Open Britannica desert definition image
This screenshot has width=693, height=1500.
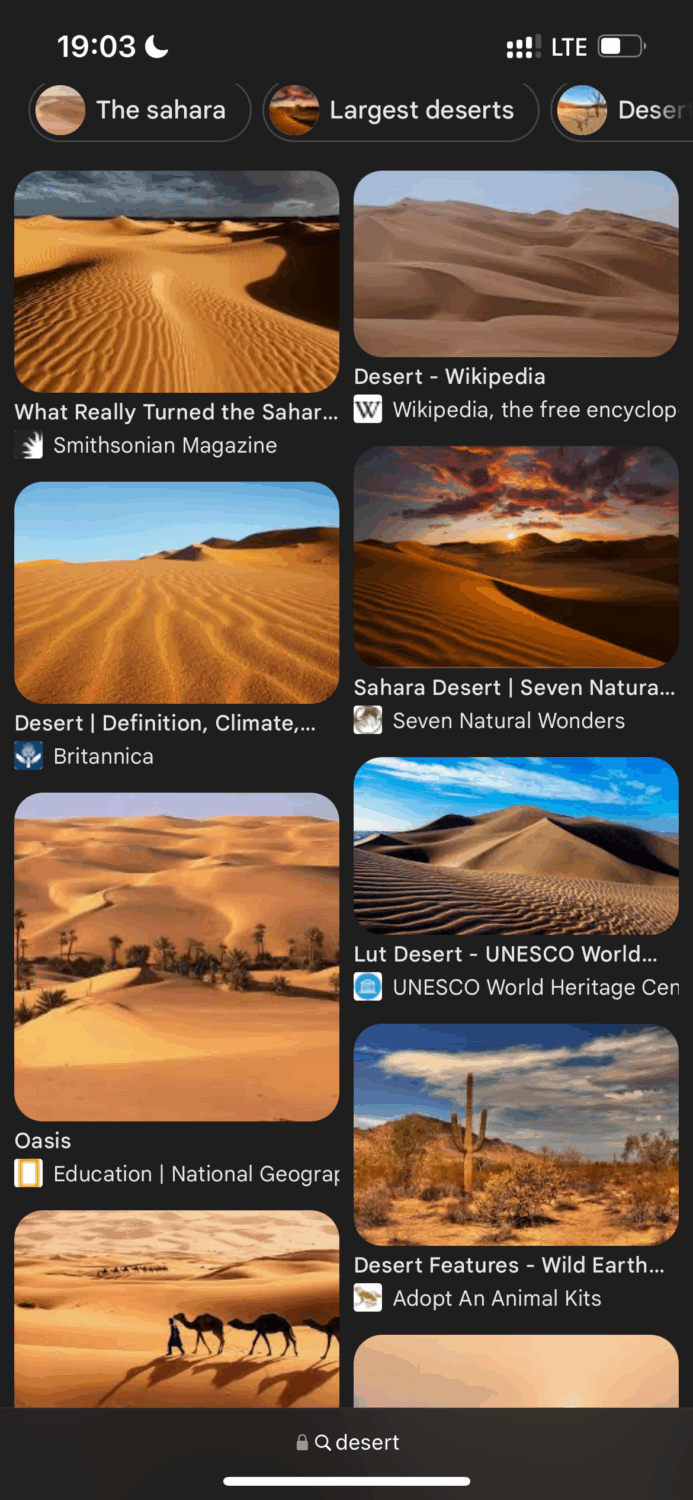point(176,592)
